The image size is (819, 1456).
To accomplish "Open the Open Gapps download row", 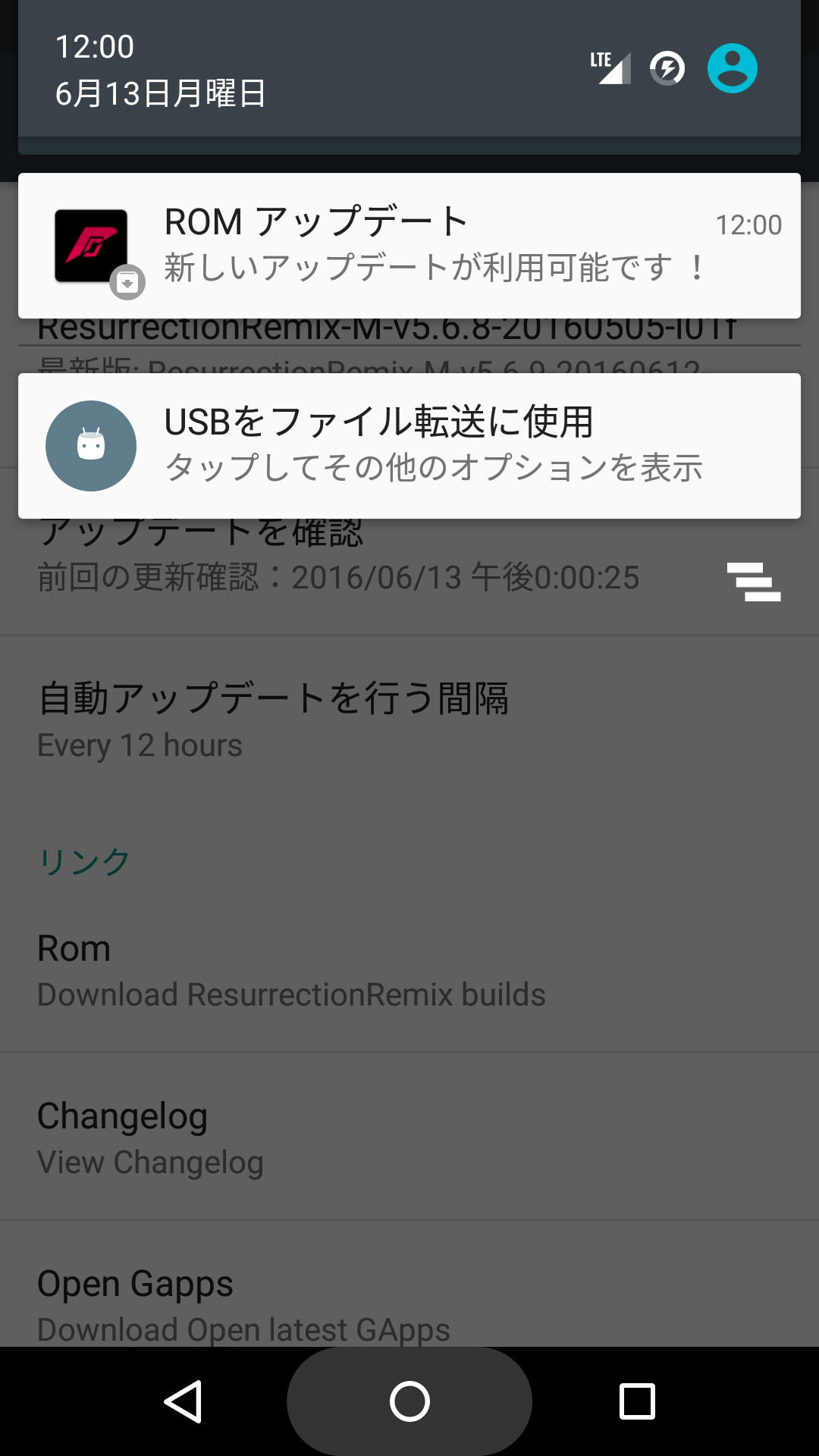I will (x=409, y=1304).
